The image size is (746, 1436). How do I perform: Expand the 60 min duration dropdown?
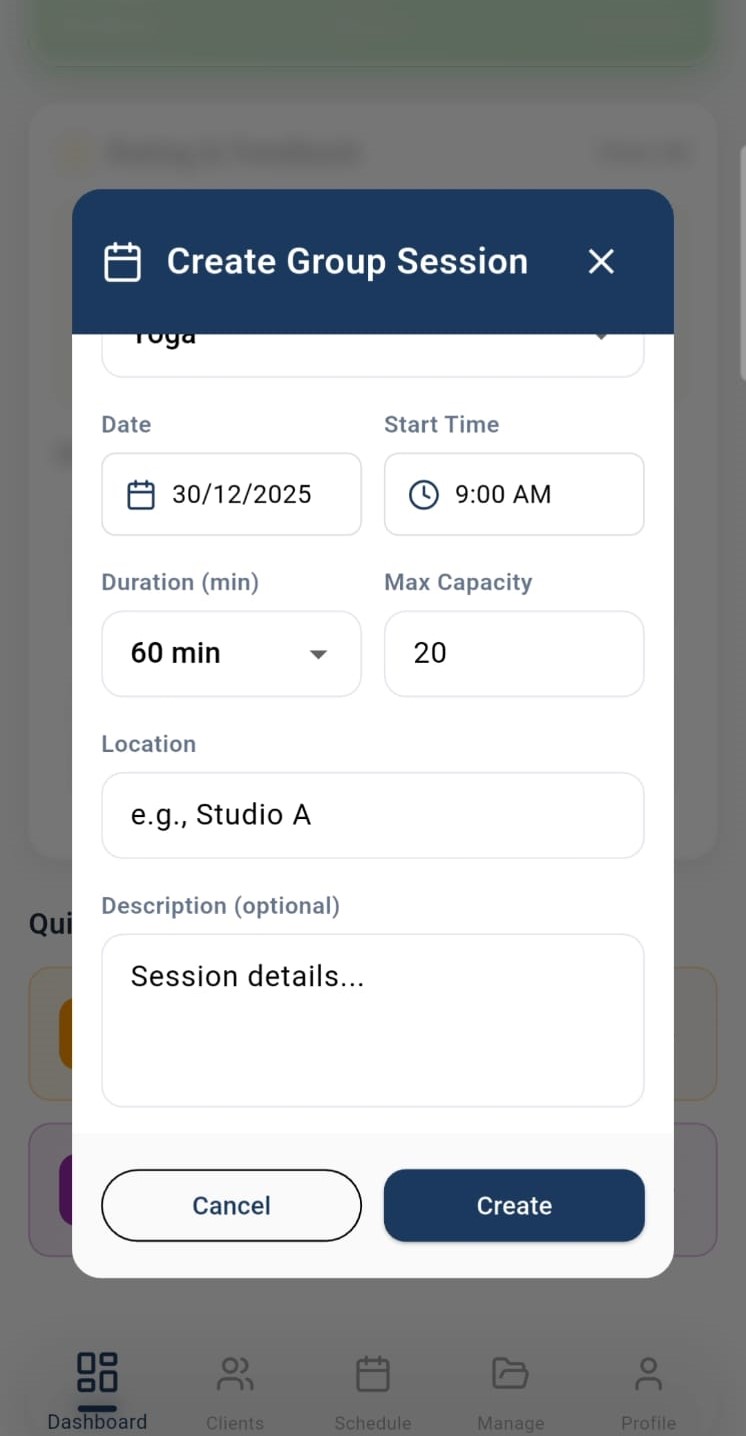[x=231, y=653]
